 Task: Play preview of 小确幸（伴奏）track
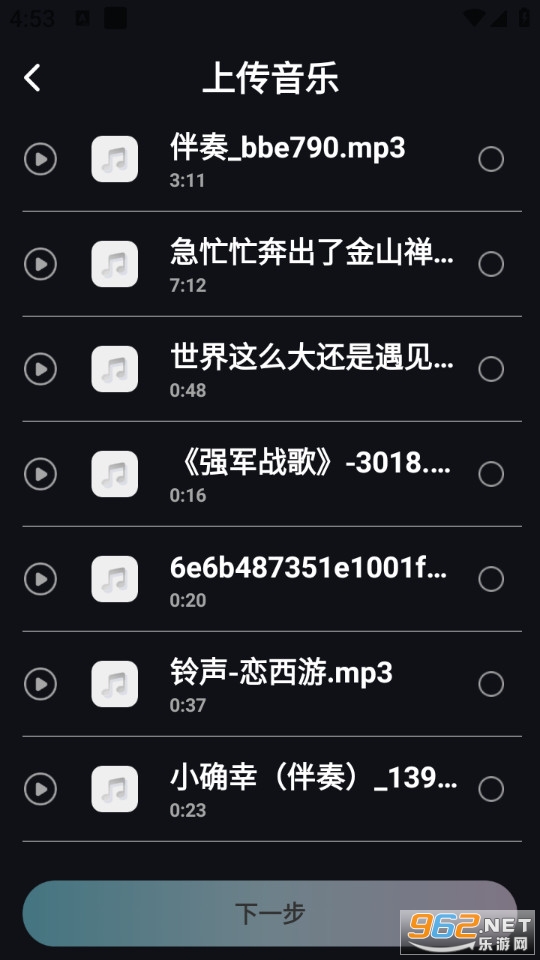coord(40,789)
